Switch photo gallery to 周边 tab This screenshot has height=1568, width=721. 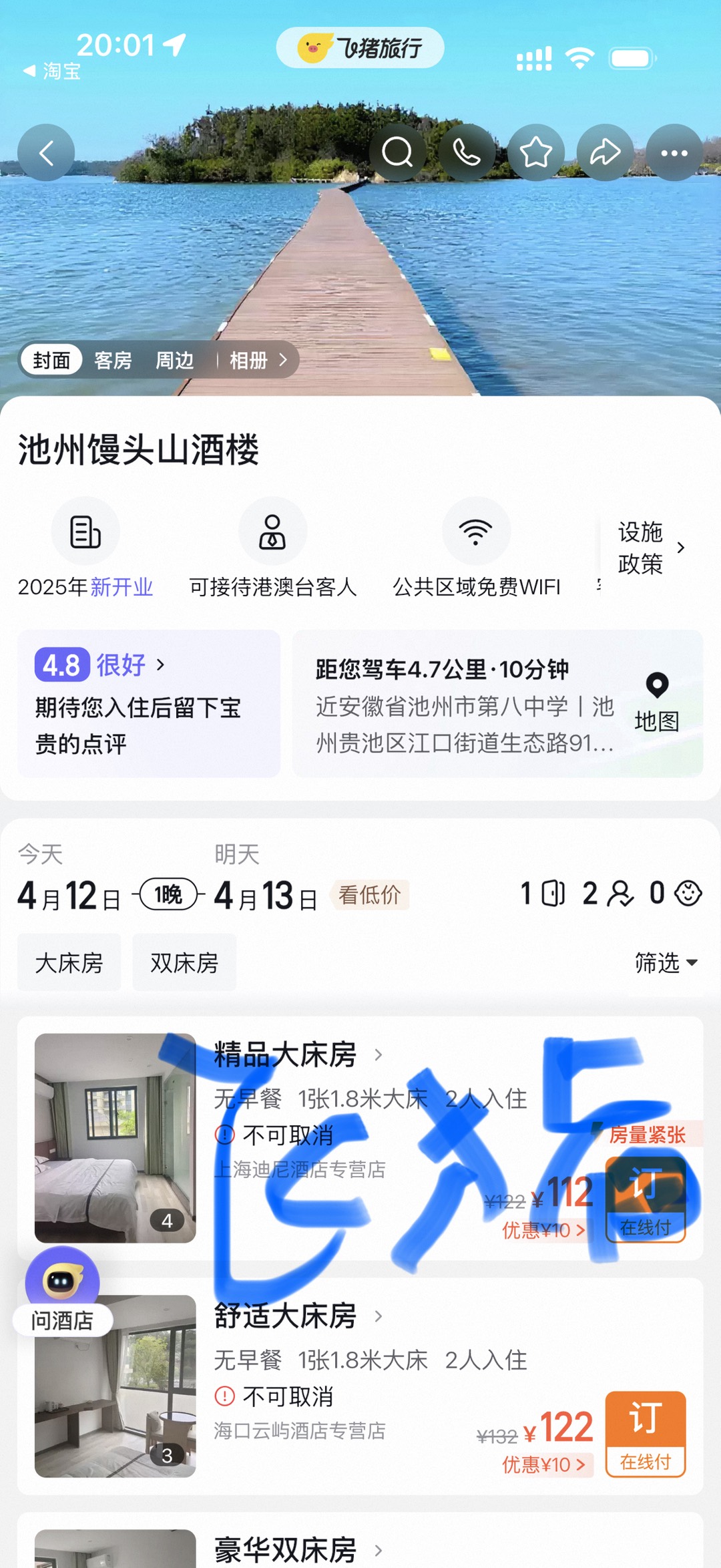[x=174, y=361]
